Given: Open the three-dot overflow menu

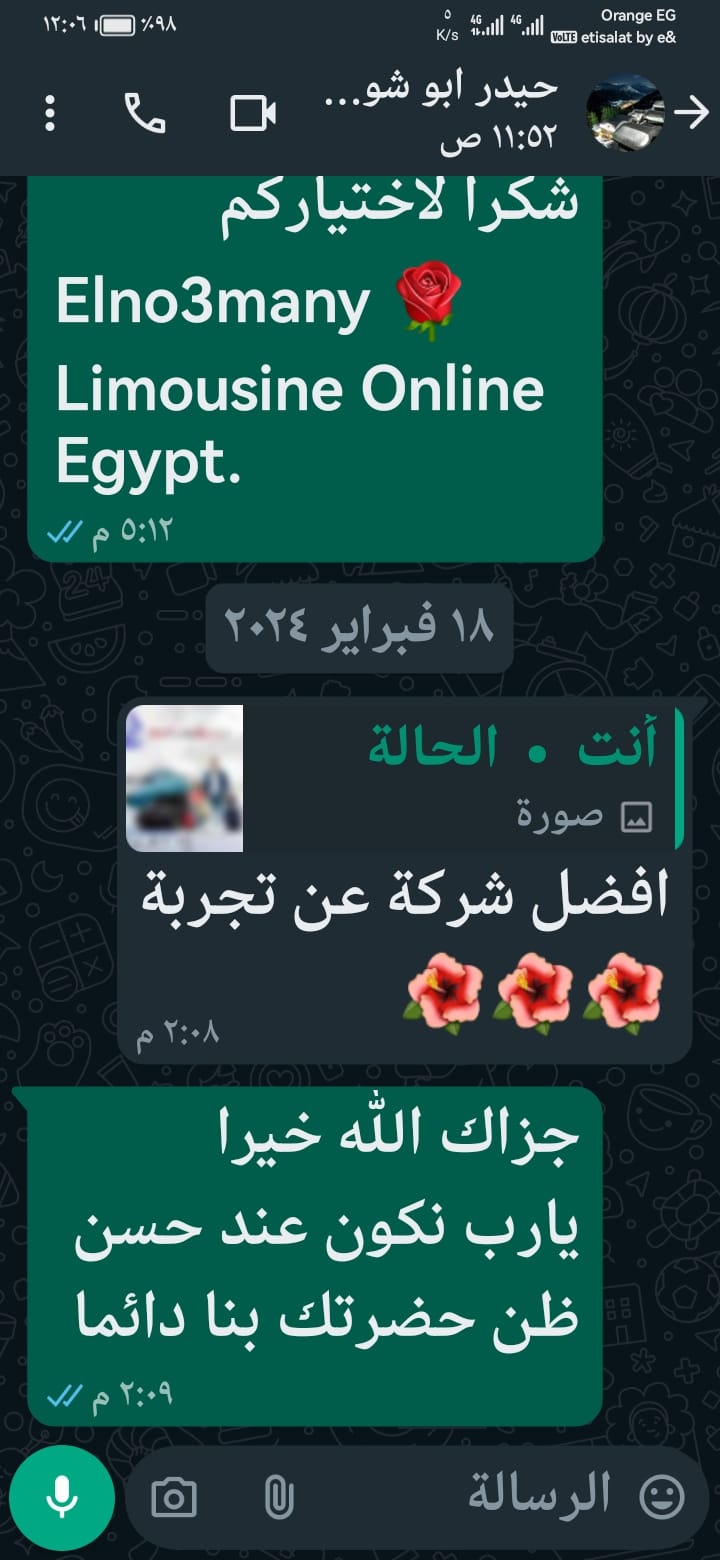Looking at the screenshot, I should pos(50,113).
